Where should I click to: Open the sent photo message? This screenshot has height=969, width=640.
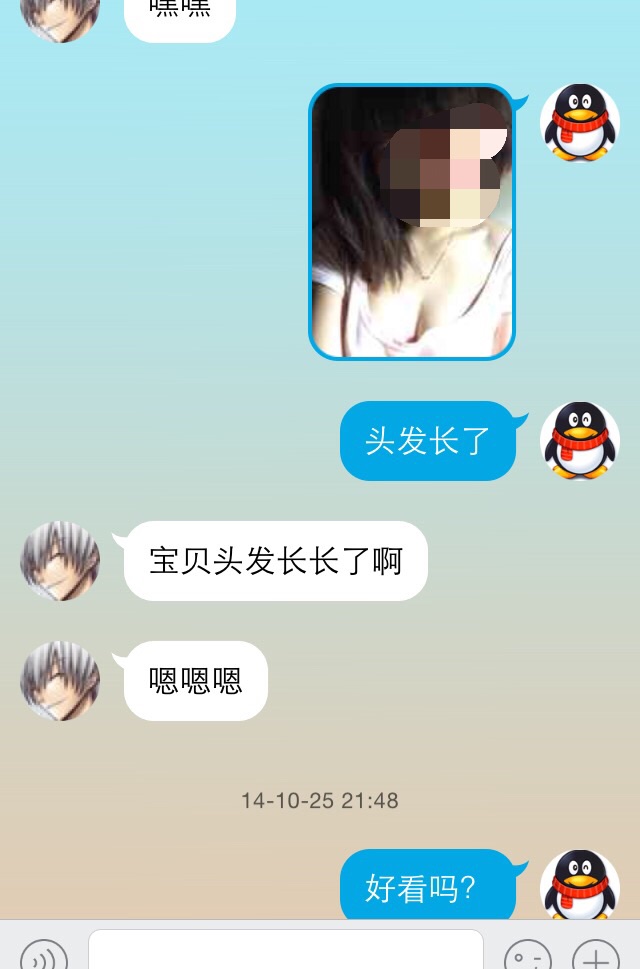pos(411,222)
